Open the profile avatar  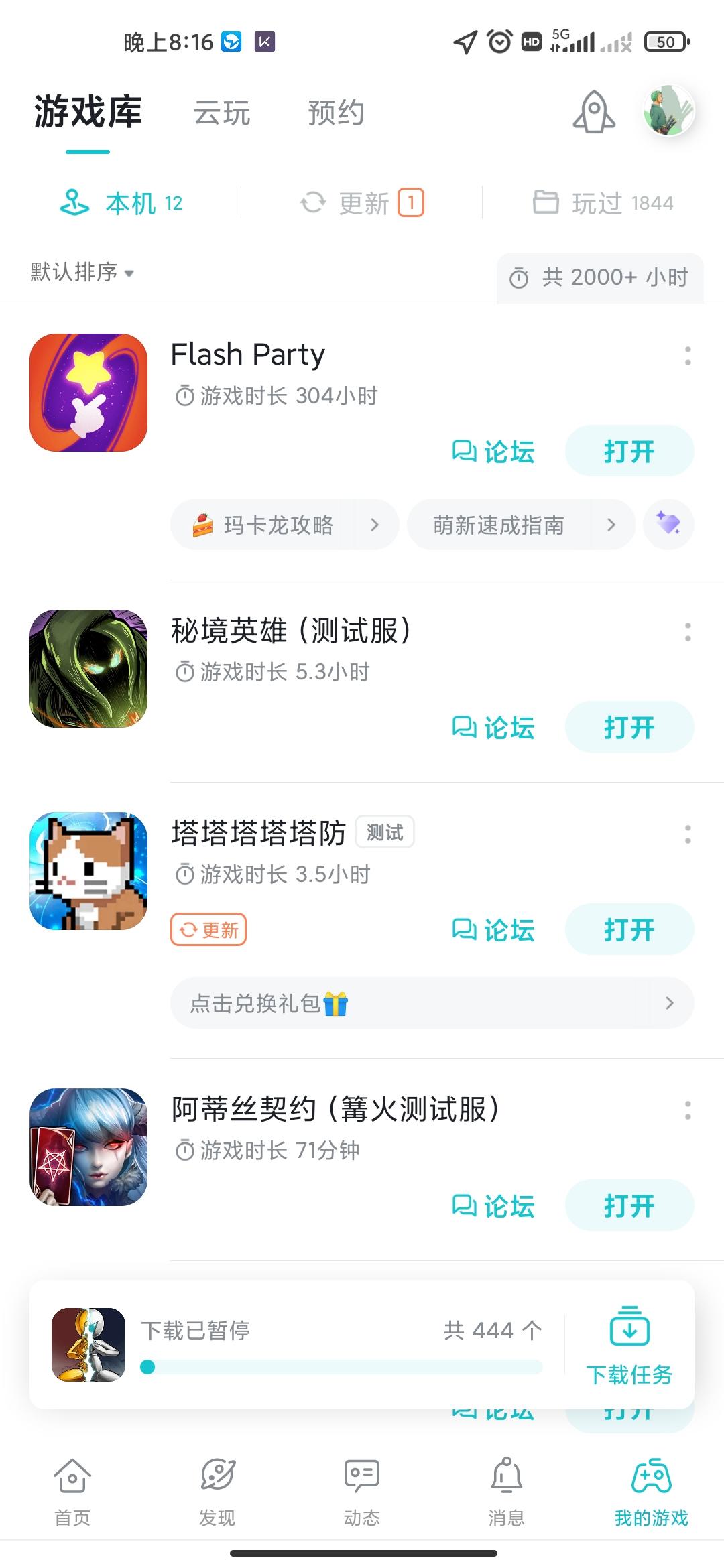click(668, 111)
